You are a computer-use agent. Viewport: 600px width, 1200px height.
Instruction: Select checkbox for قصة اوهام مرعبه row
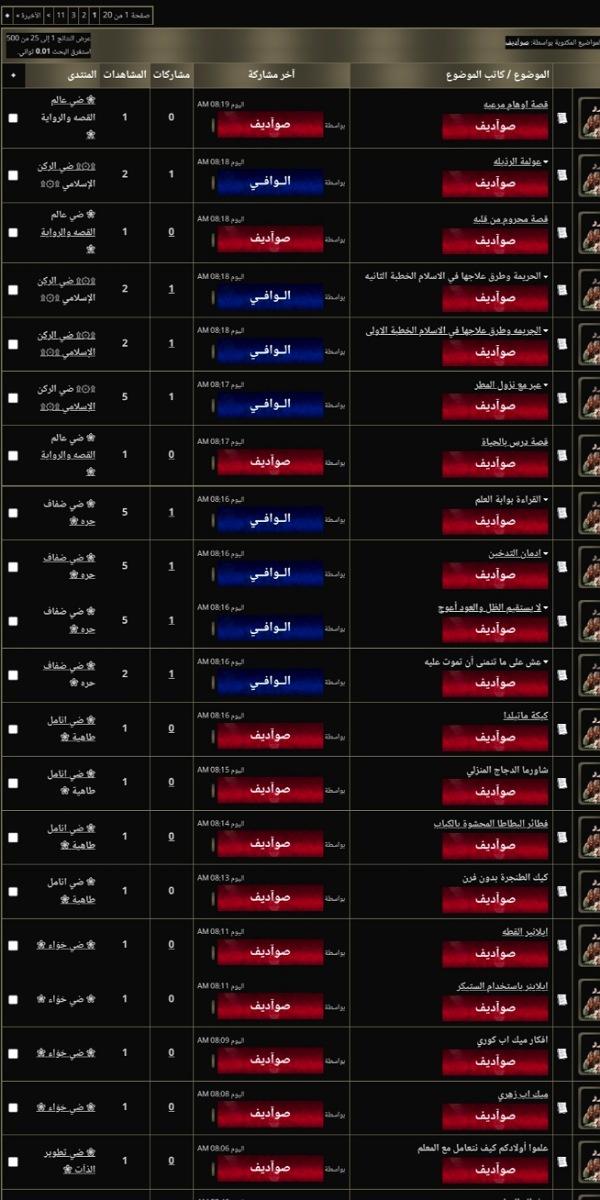coord(13,118)
